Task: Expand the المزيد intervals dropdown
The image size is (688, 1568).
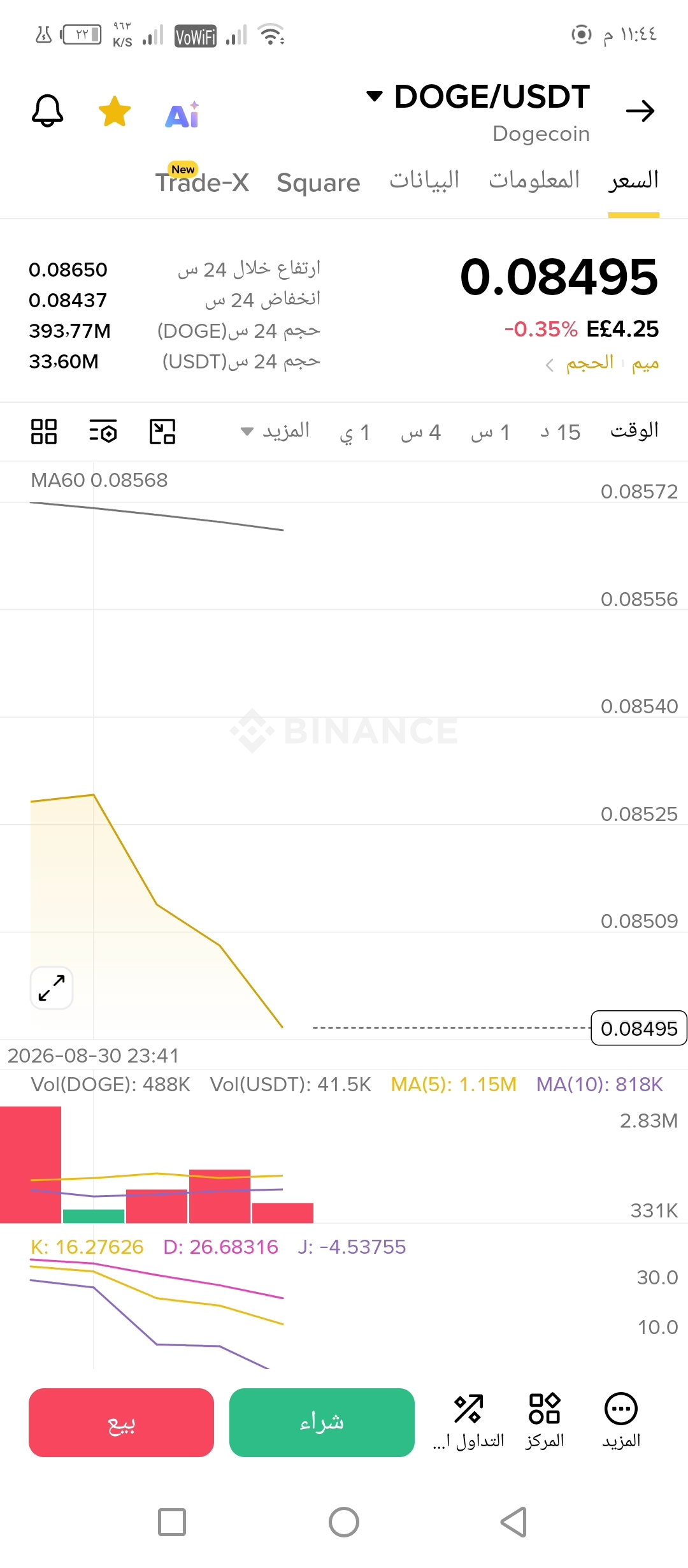Action: pyautogui.click(x=275, y=431)
